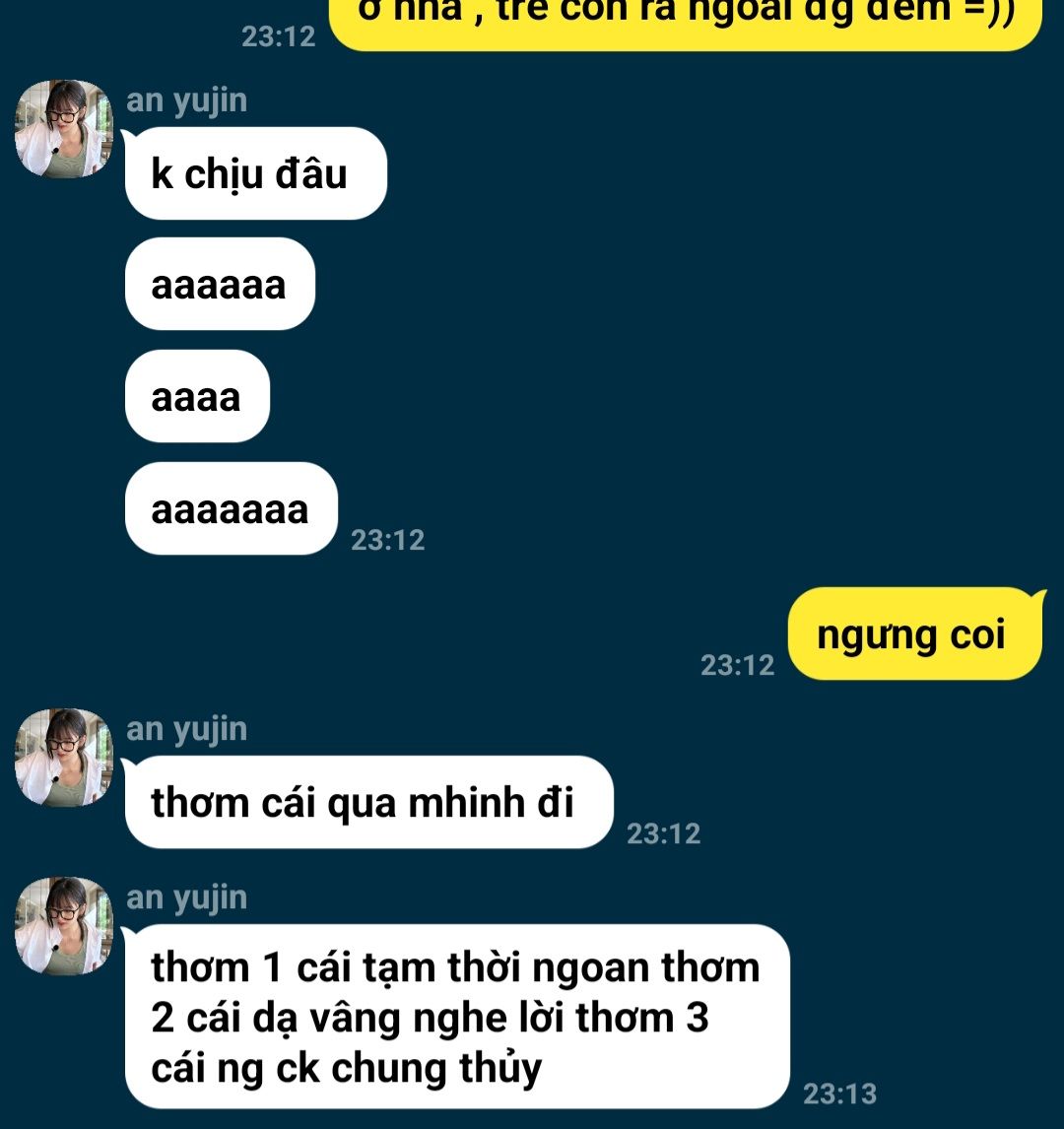Open an yujin's avatar beside "k chịu đâu"
Screen dimensions: 1064x1129
[x=64, y=129]
